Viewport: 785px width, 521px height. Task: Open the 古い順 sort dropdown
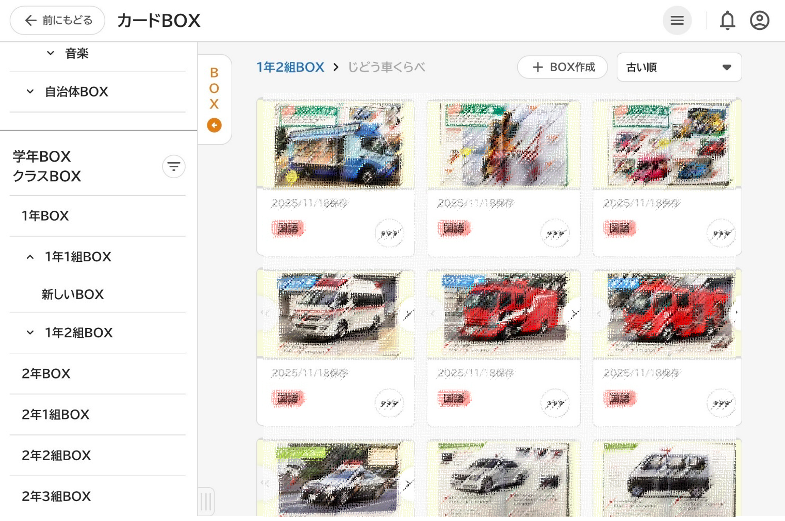coord(679,67)
